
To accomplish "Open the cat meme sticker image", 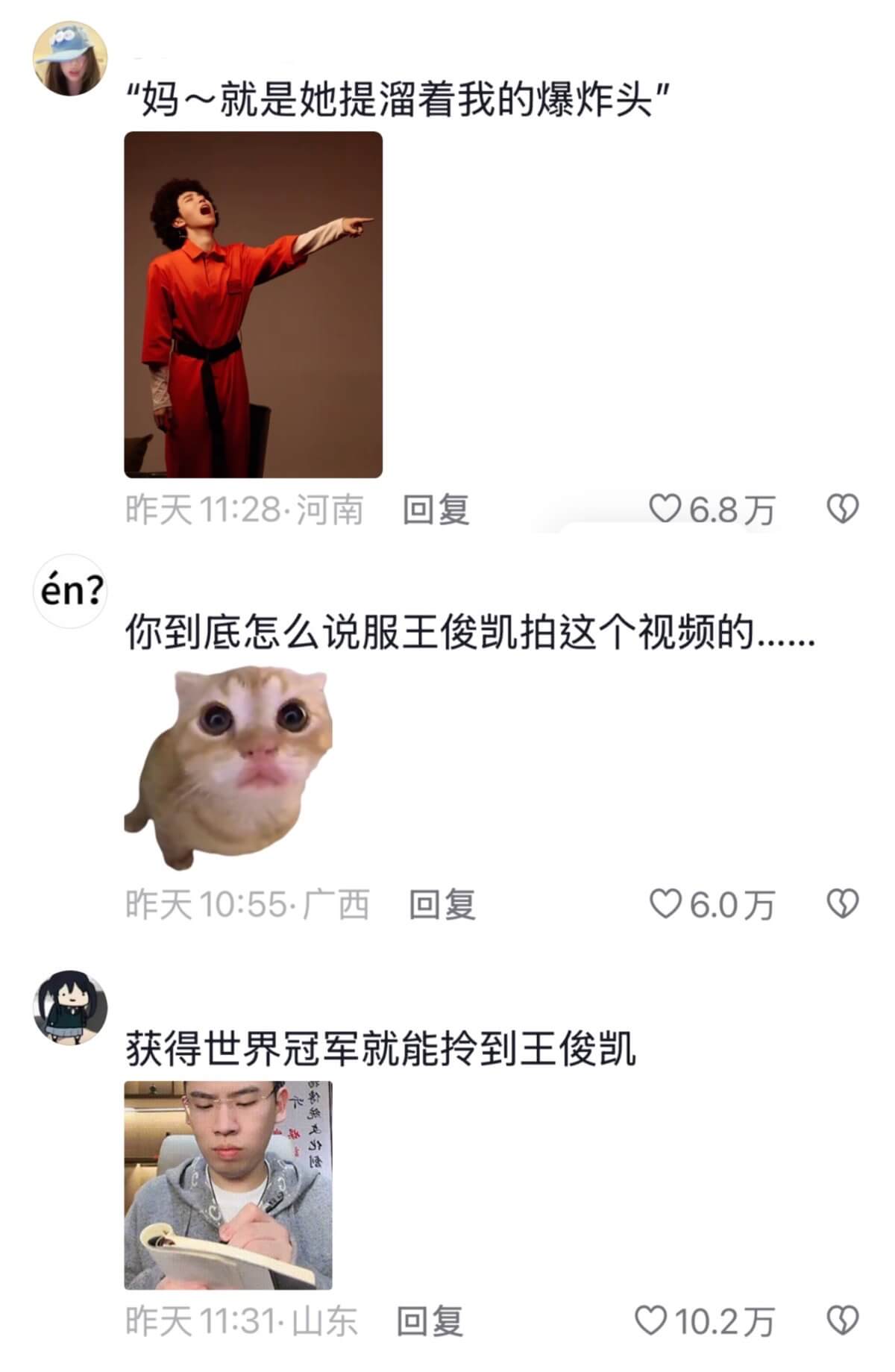I will (227, 768).
